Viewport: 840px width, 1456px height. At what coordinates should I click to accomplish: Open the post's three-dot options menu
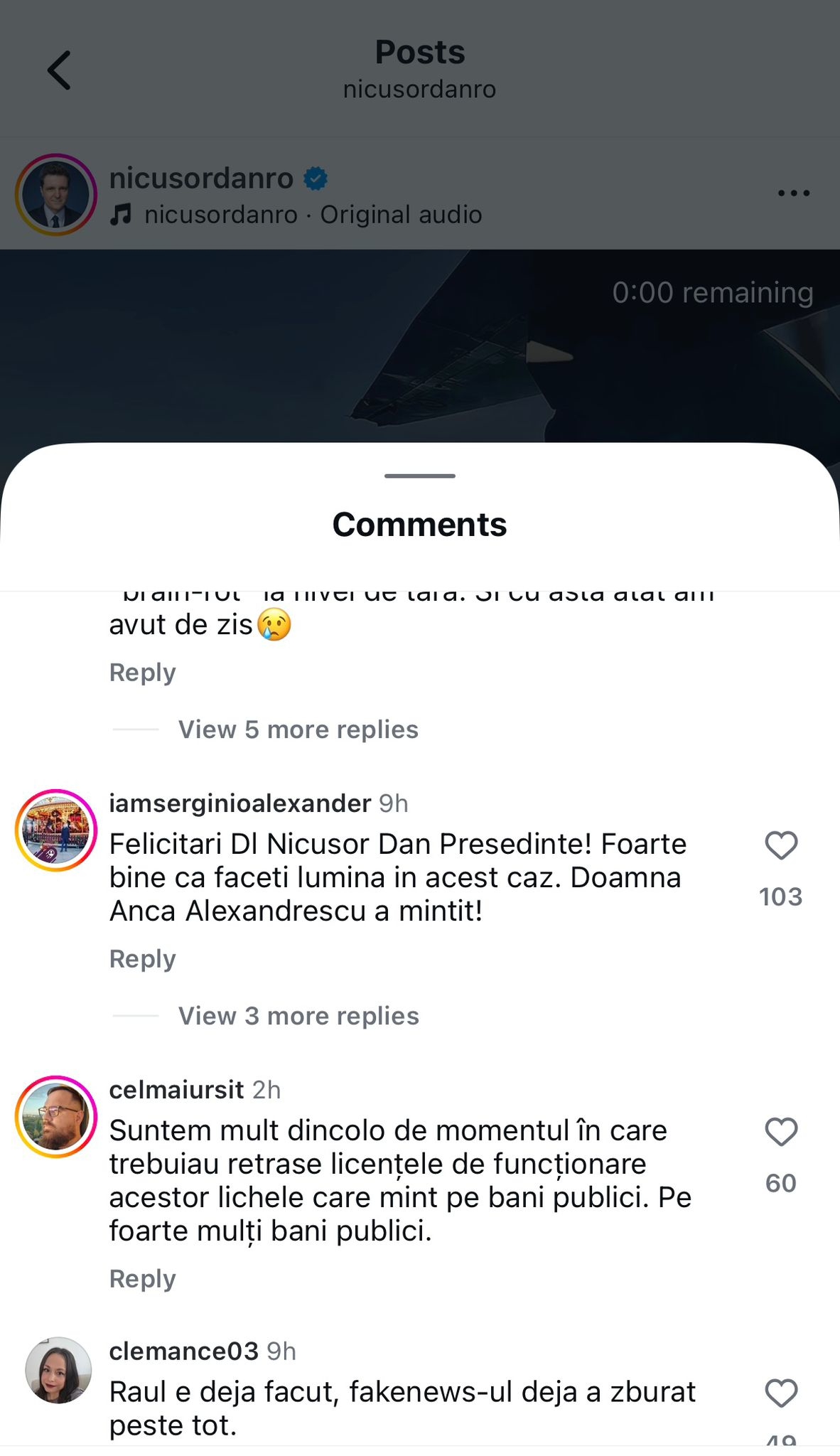(x=793, y=193)
